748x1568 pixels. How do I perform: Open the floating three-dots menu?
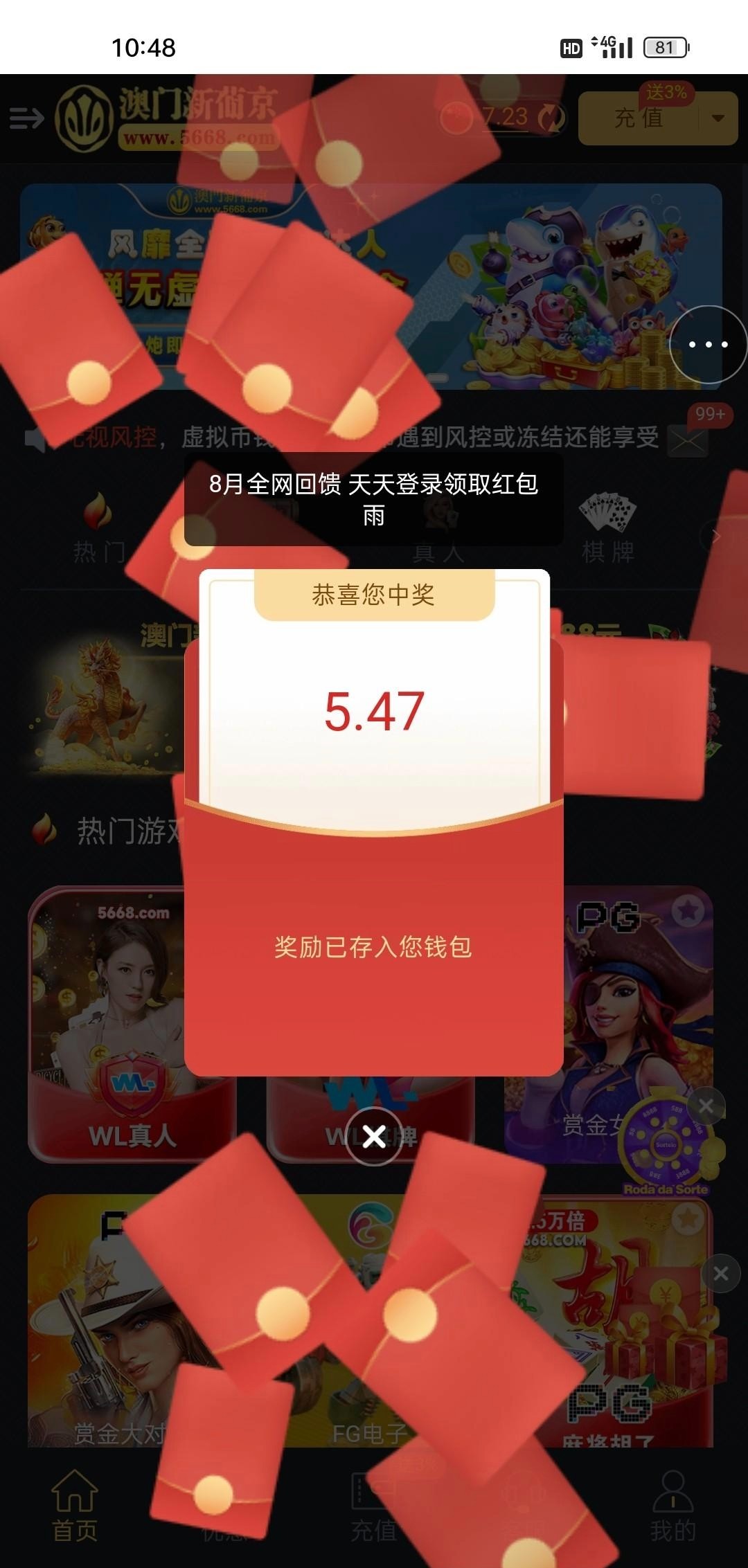tap(708, 344)
